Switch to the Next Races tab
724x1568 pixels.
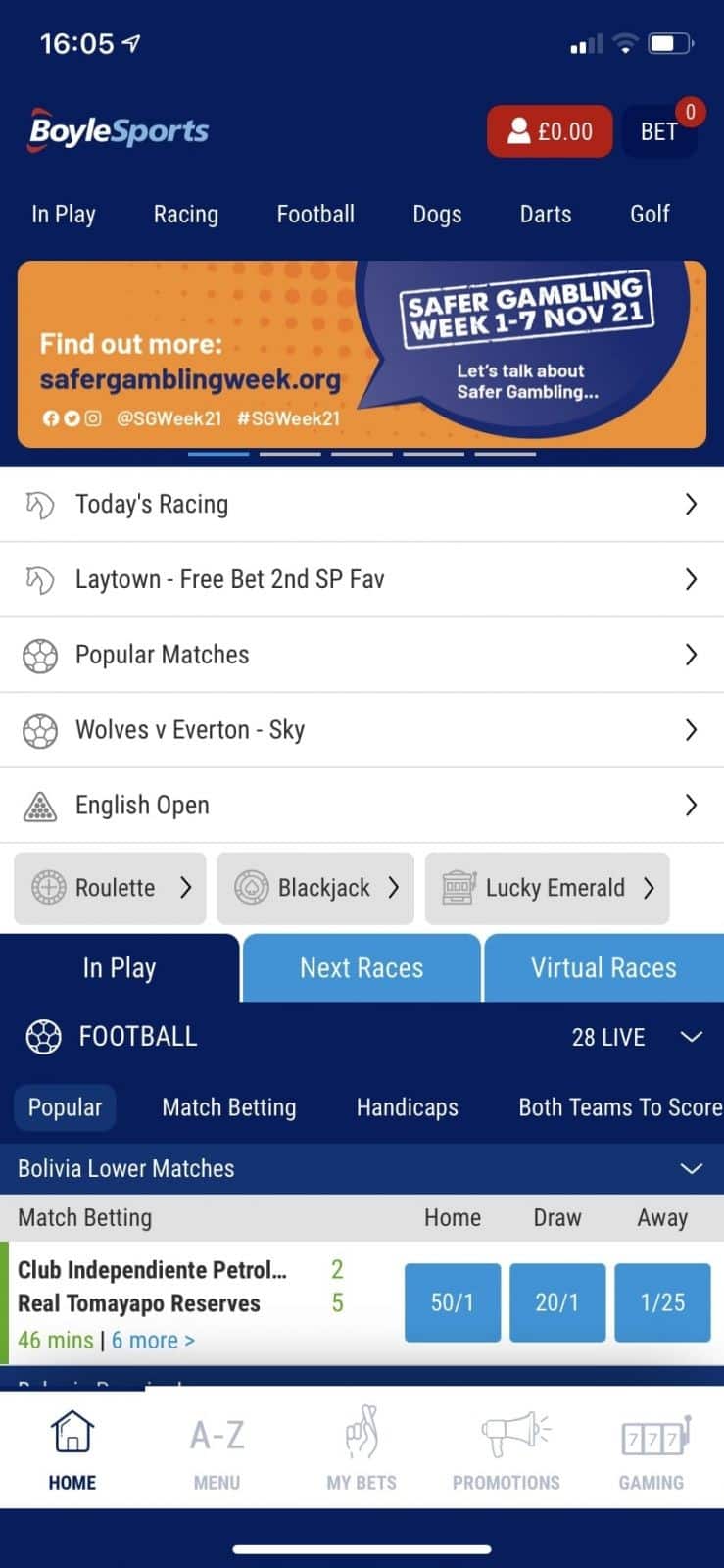tap(362, 968)
